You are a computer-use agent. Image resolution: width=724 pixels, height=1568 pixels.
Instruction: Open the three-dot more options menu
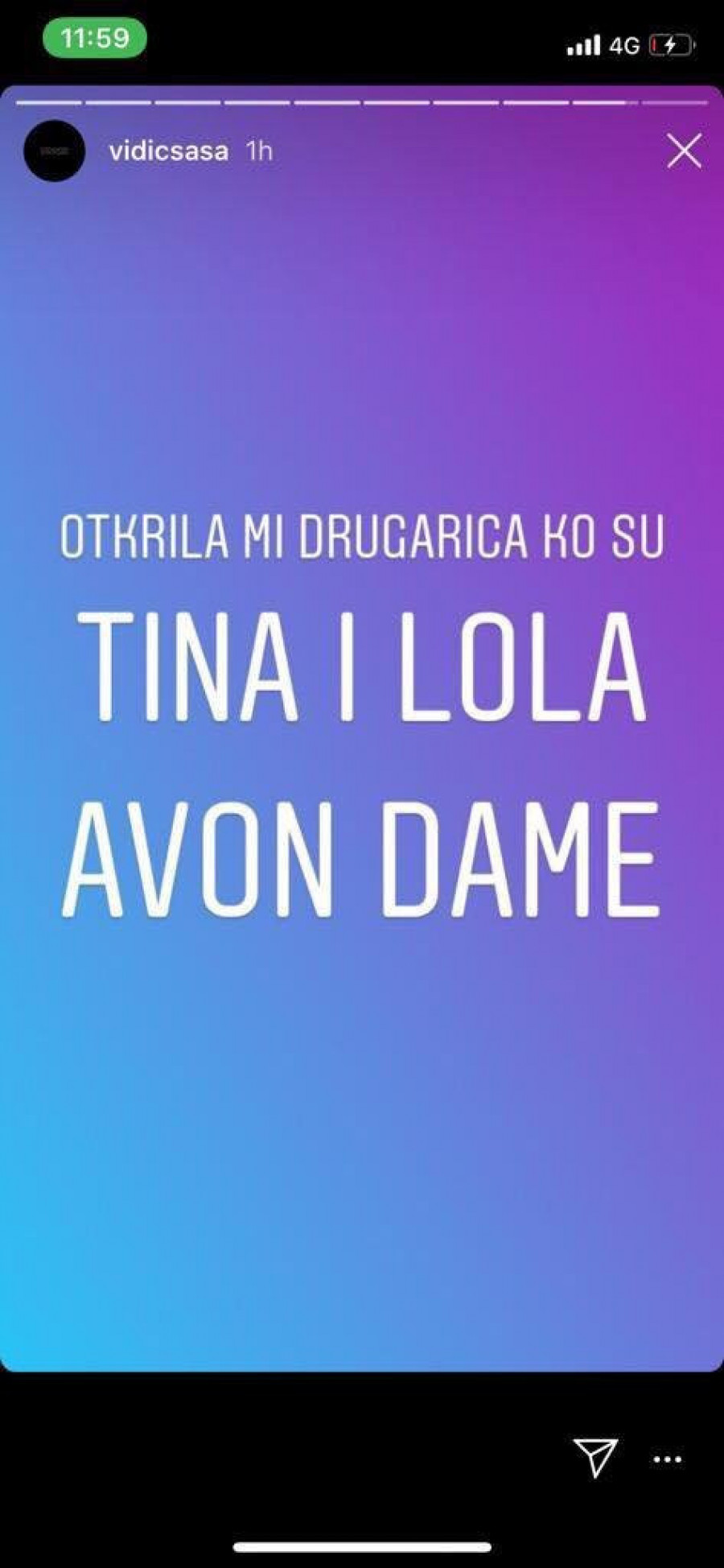tap(667, 1459)
